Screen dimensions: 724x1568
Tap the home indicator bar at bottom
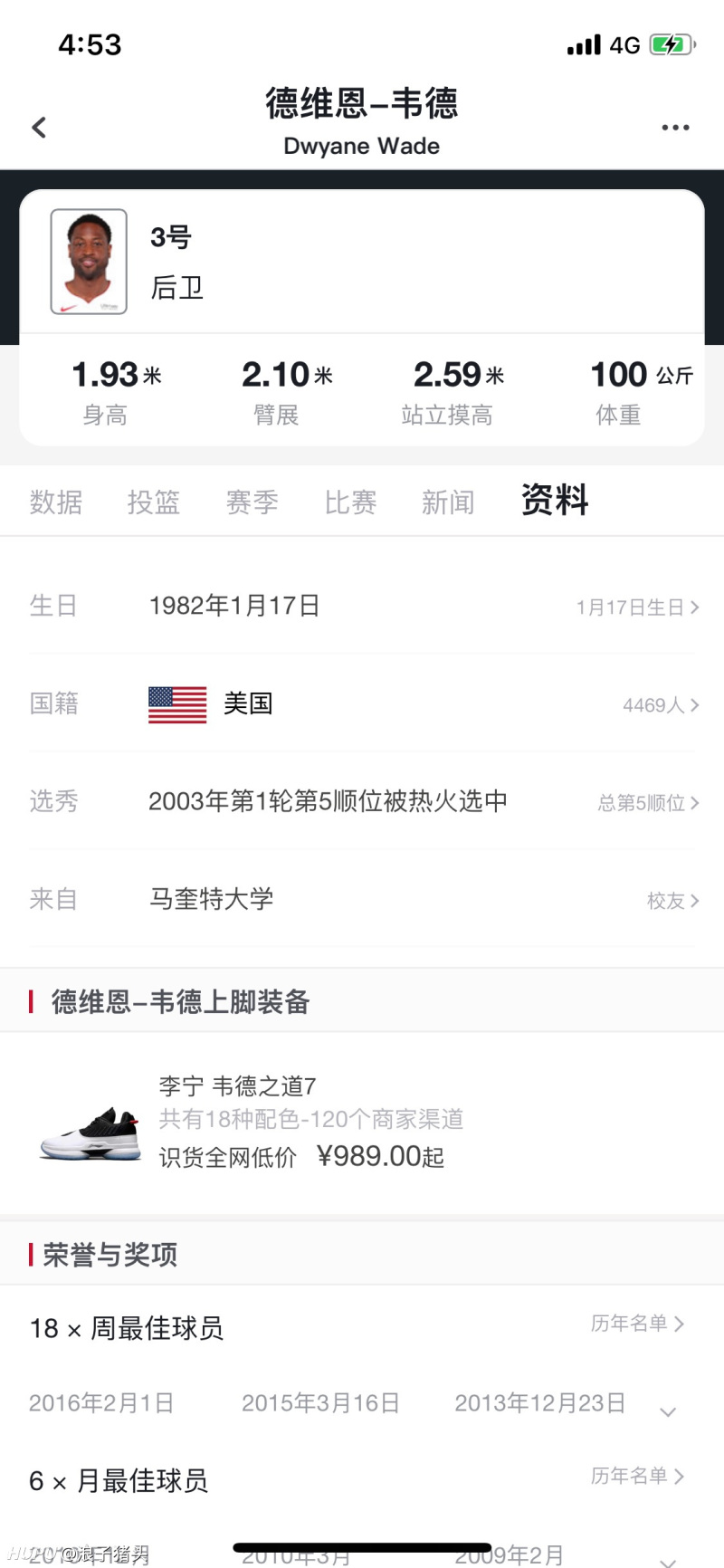(362, 1541)
